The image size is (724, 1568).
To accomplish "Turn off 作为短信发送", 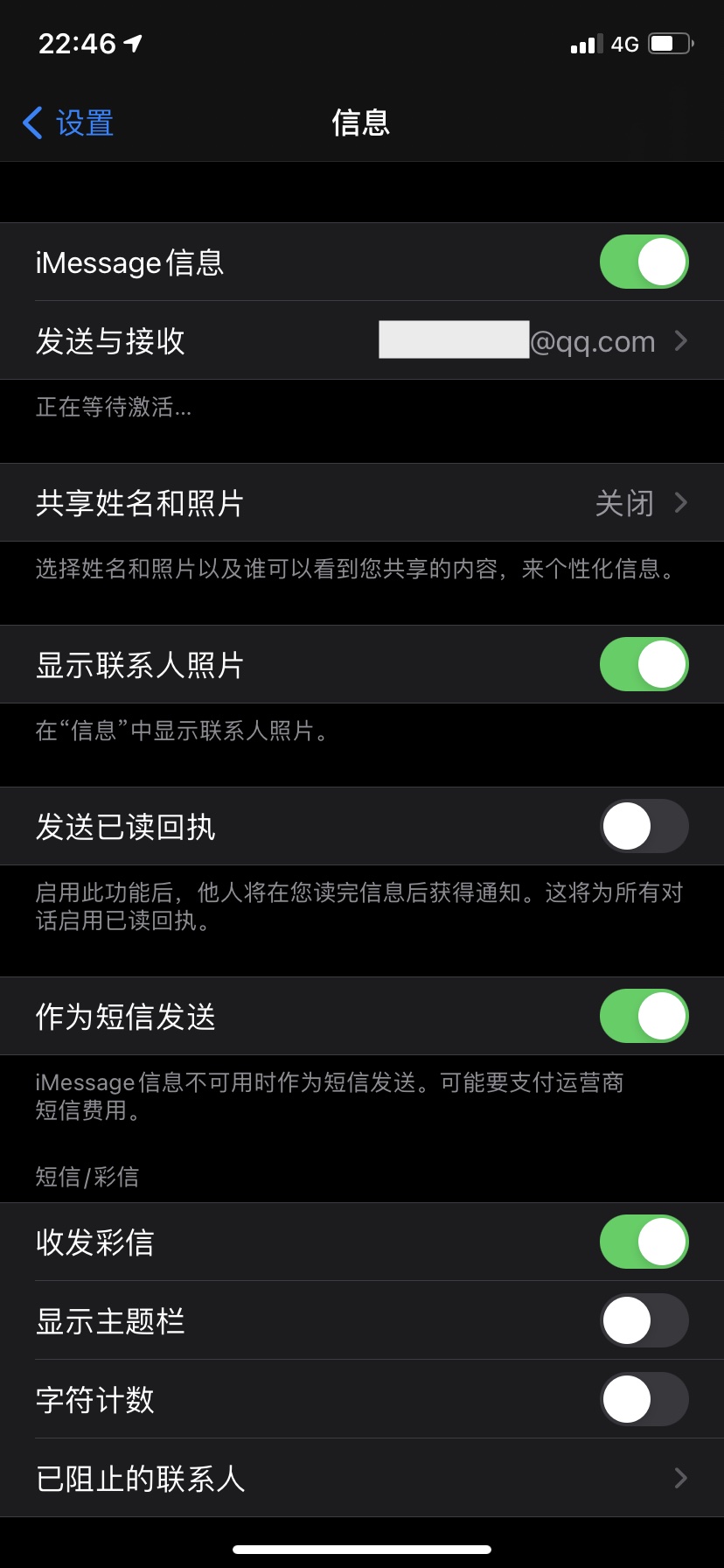I will point(644,1016).
